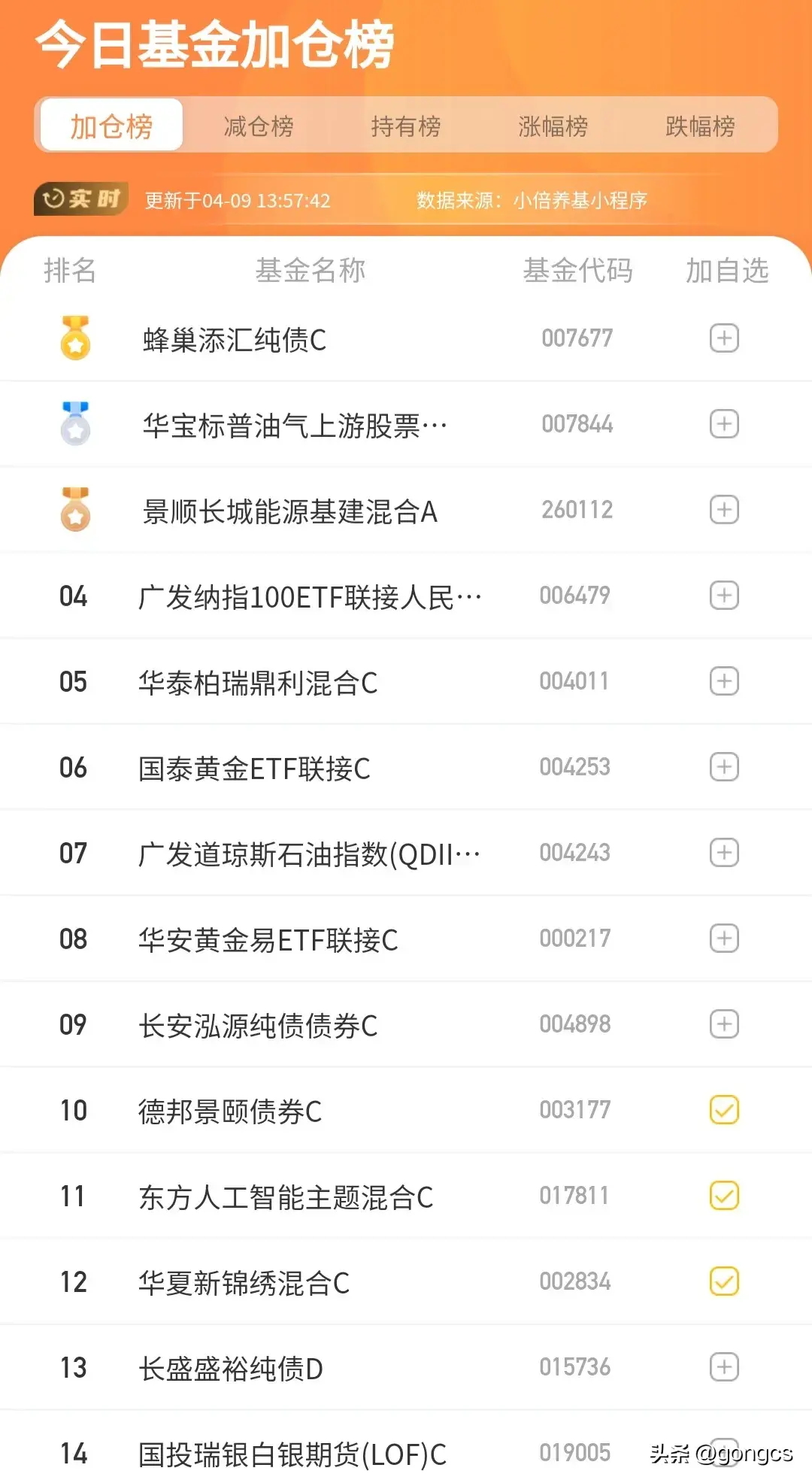The width and height of the screenshot is (812, 1483).
Task: Switch to the 减仓榜 tab
Action: click(258, 125)
